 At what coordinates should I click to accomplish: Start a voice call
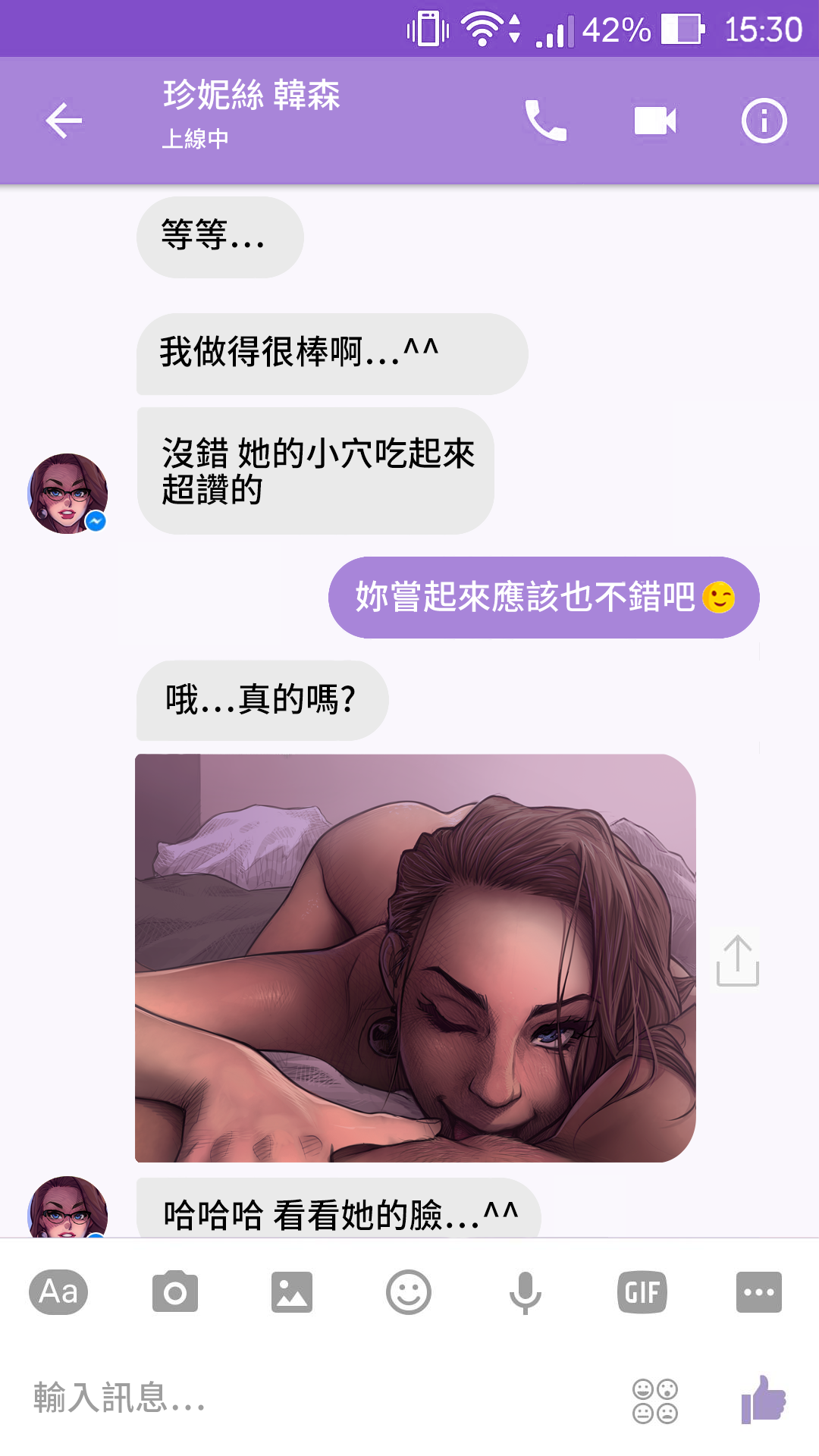[x=546, y=121]
